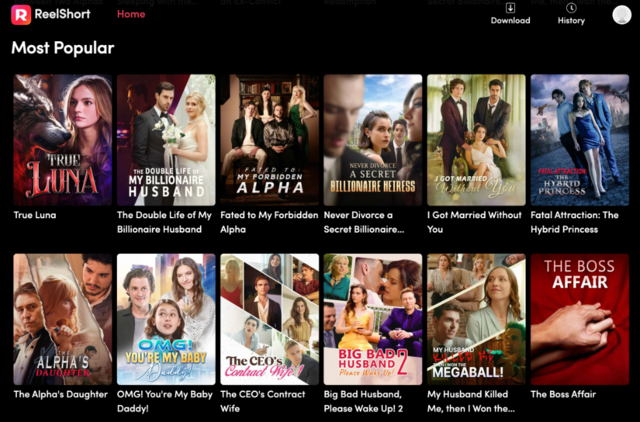640x422 pixels.
Task: Open OMG! You're My Baby Daddy!
Action: (x=166, y=319)
